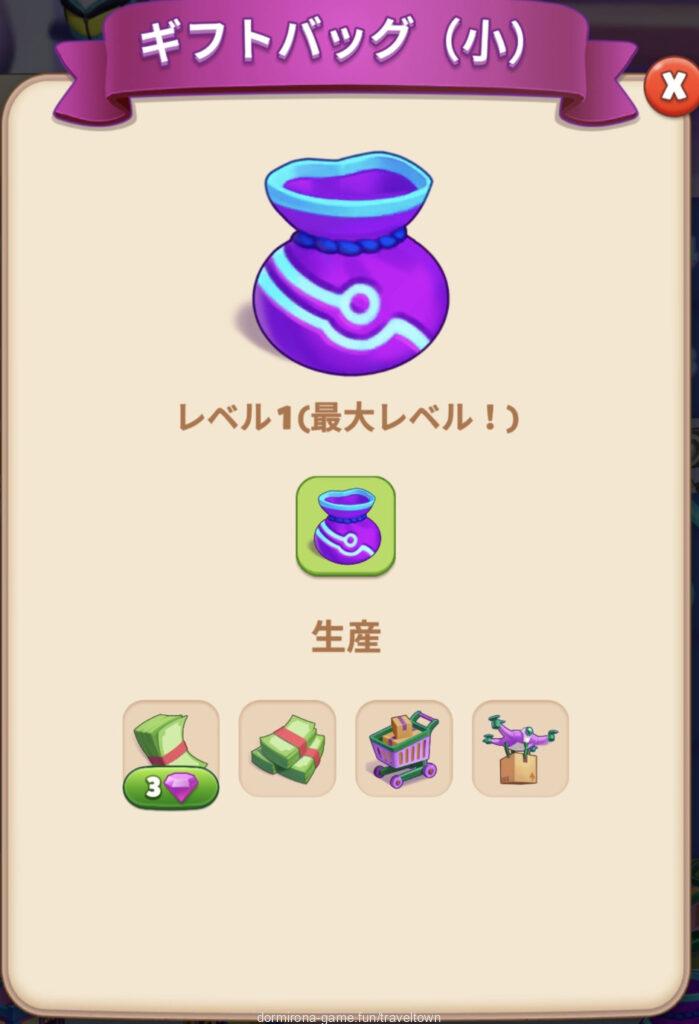Tap the stacked cash bundle item

[x=287, y=749]
